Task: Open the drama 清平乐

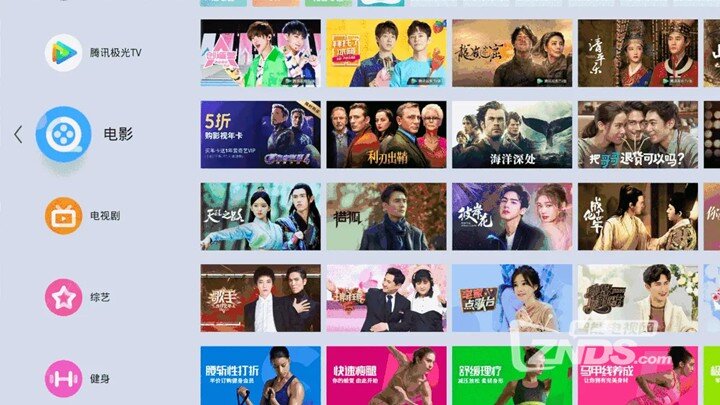Action: pyautogui.click(x=637, y=52)
